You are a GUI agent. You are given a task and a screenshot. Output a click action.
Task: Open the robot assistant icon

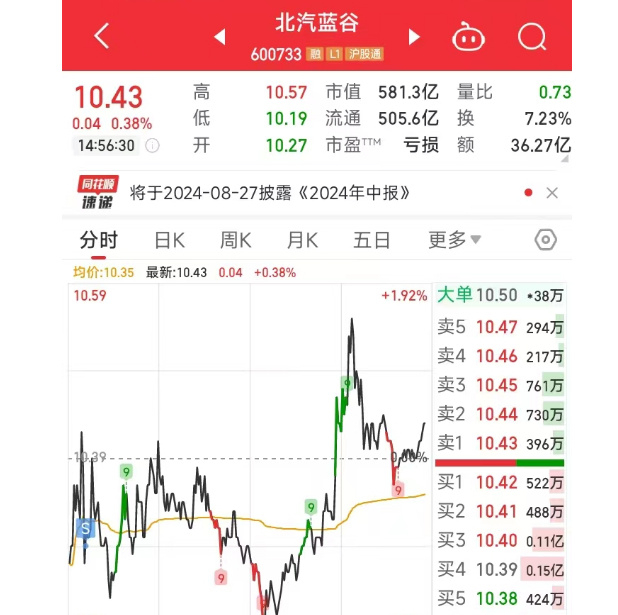click(468, 37)
